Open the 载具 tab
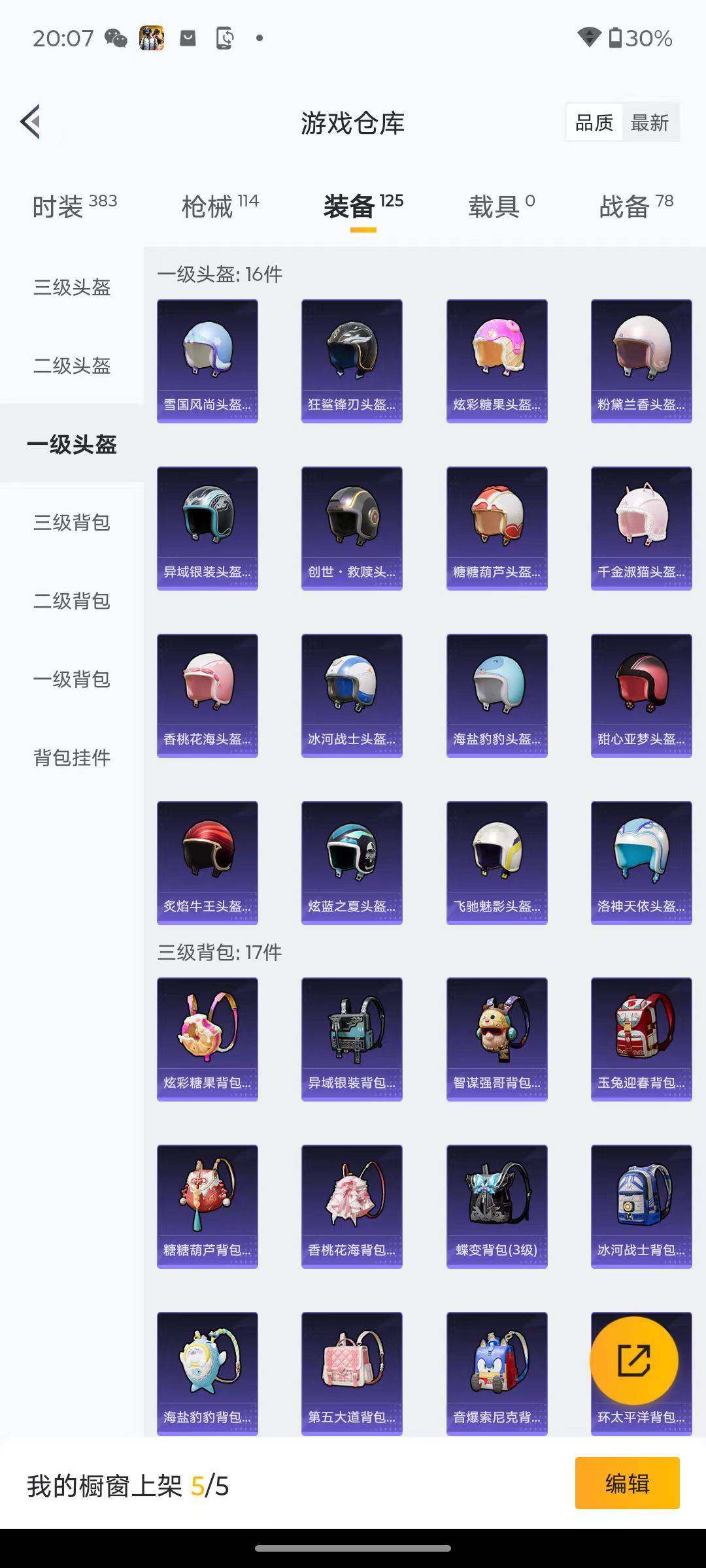The width and height of the screenshot is (706, 1568). tap(501, 206)
